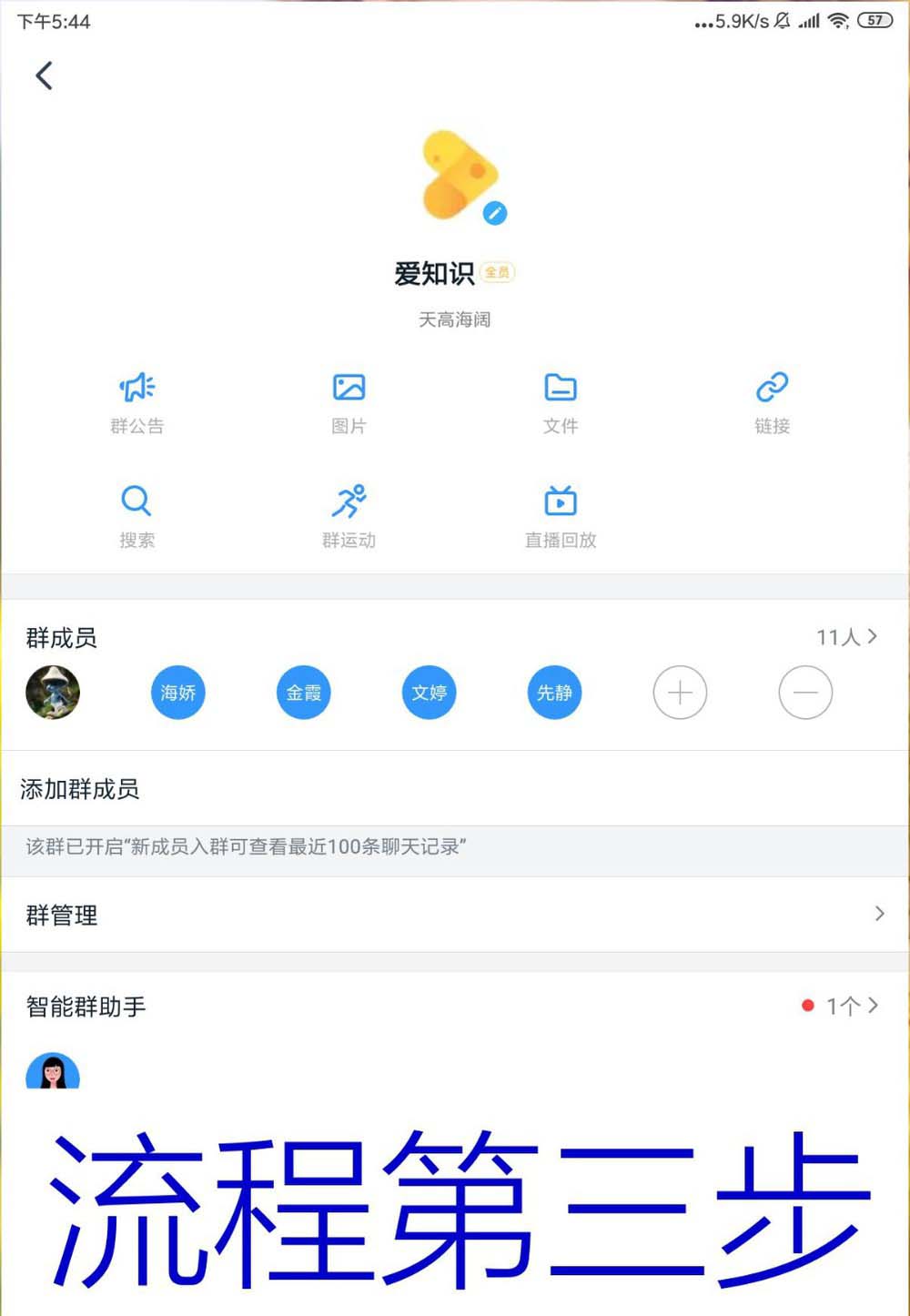910x1316 pixels.
Task: Open the Smurf photo member's profile
Action: [x=53, y=693]
